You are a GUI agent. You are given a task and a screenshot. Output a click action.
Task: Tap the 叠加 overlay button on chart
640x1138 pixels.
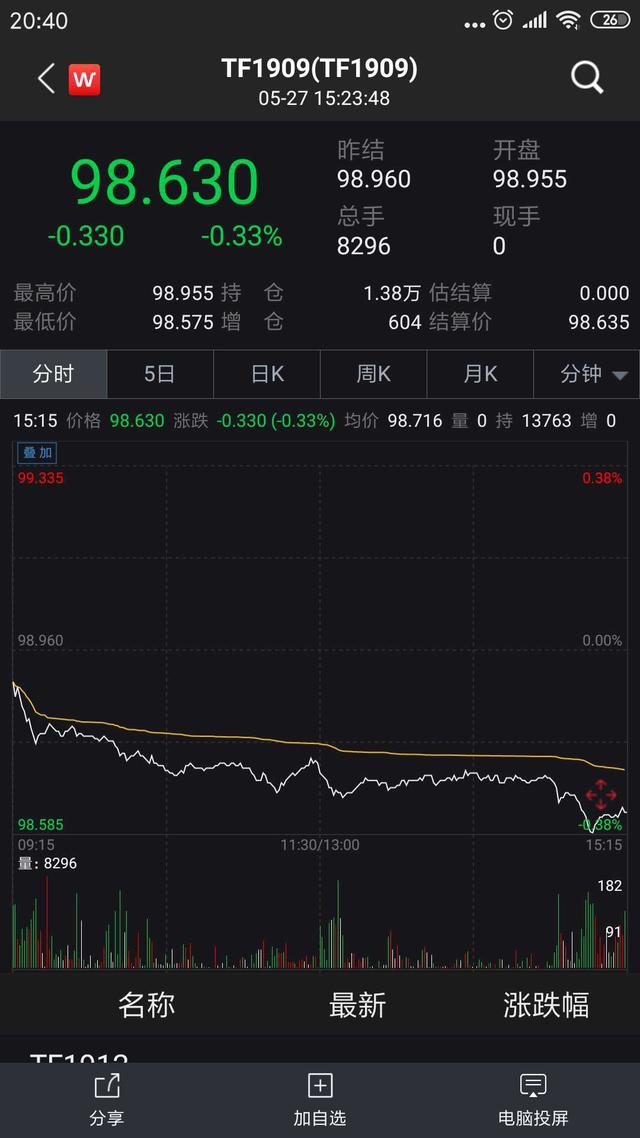(x=37, y=454)
